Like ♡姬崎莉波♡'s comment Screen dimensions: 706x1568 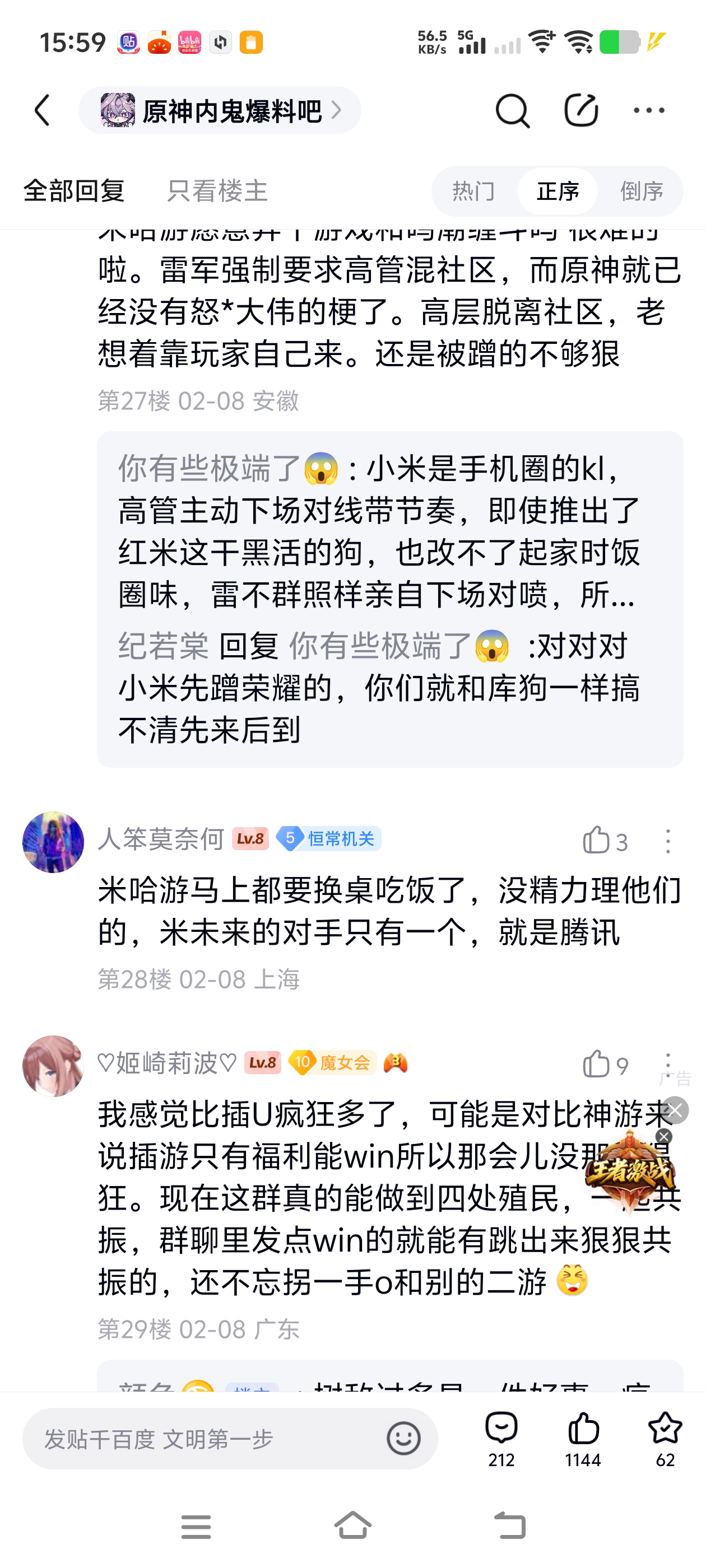604,1065
